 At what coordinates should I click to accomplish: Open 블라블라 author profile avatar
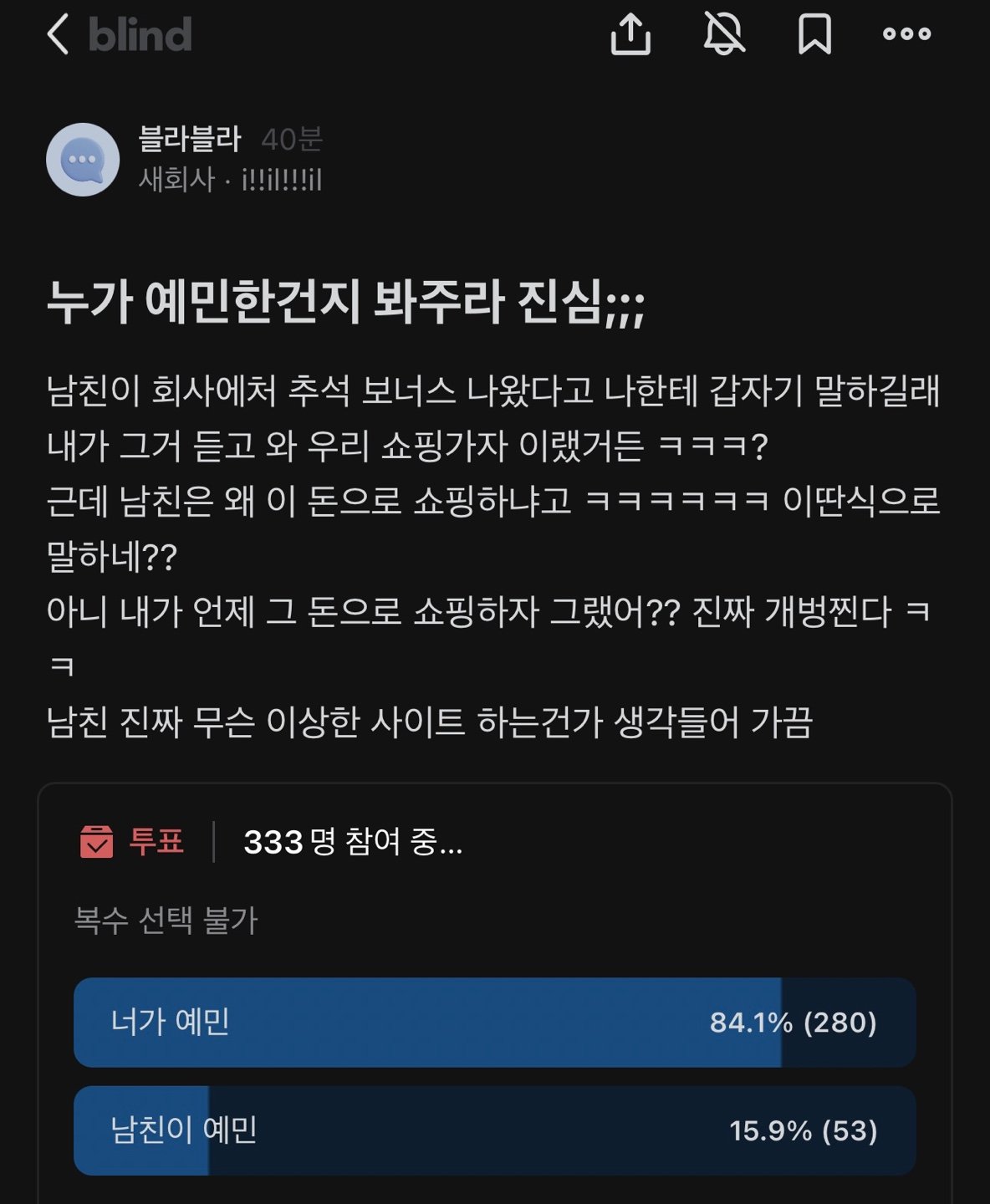[x=83, y=160]
